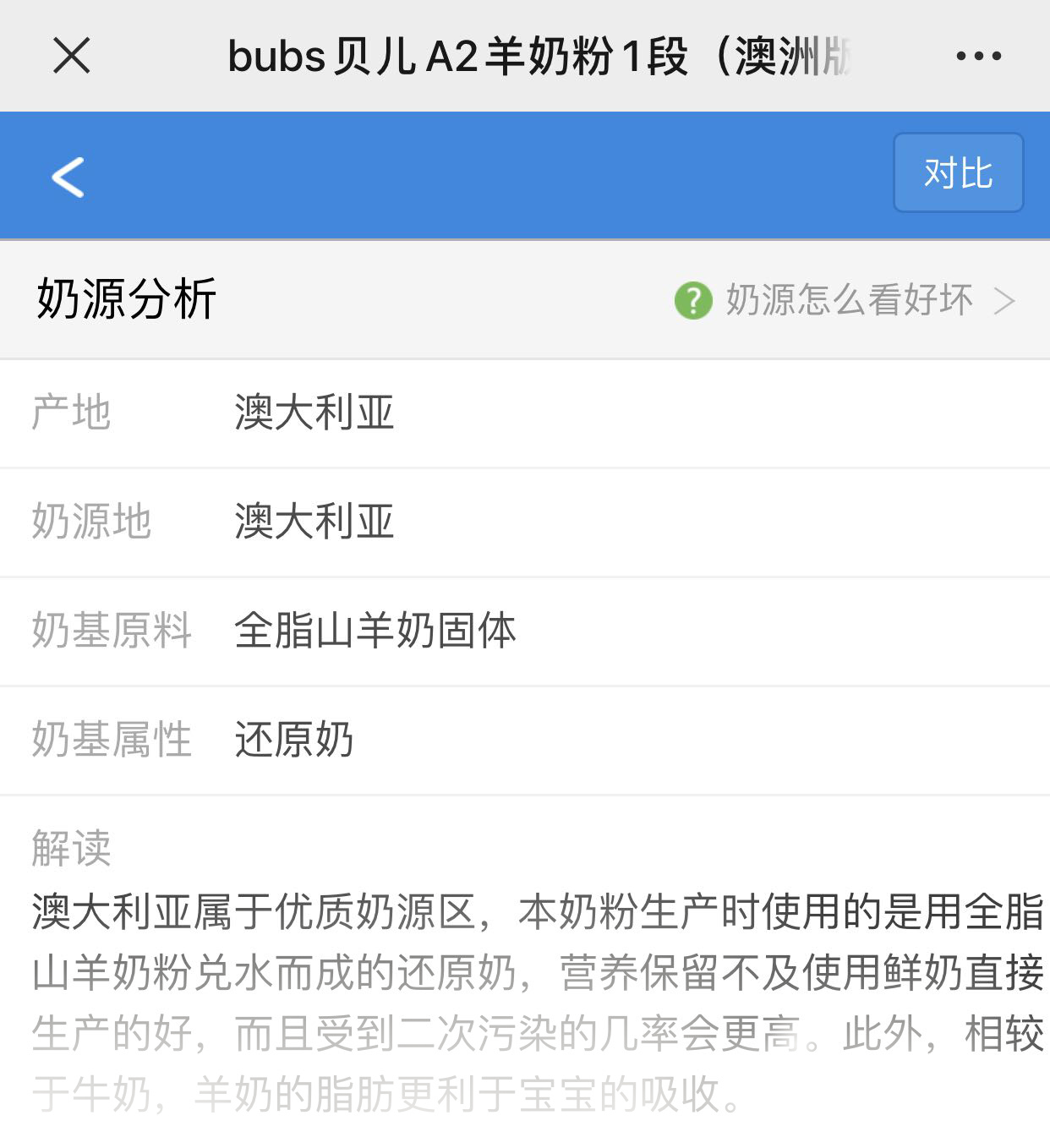This screenshot has width=1050, height=1148.
Task: Go back using the blue bar arrow
Action: coord(68,176)
